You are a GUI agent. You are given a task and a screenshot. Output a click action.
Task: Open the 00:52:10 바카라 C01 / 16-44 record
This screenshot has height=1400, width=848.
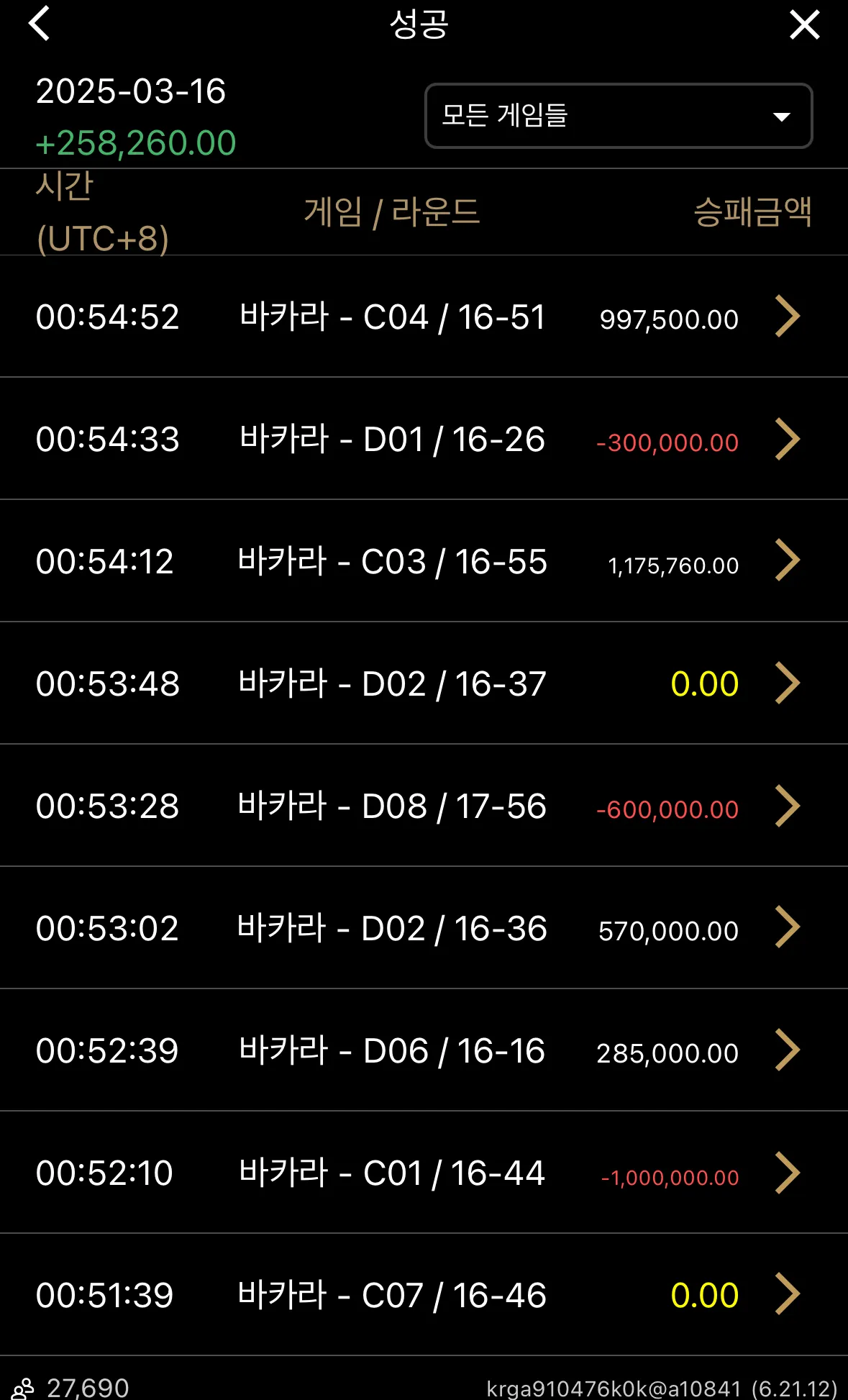coord(424,1173)
